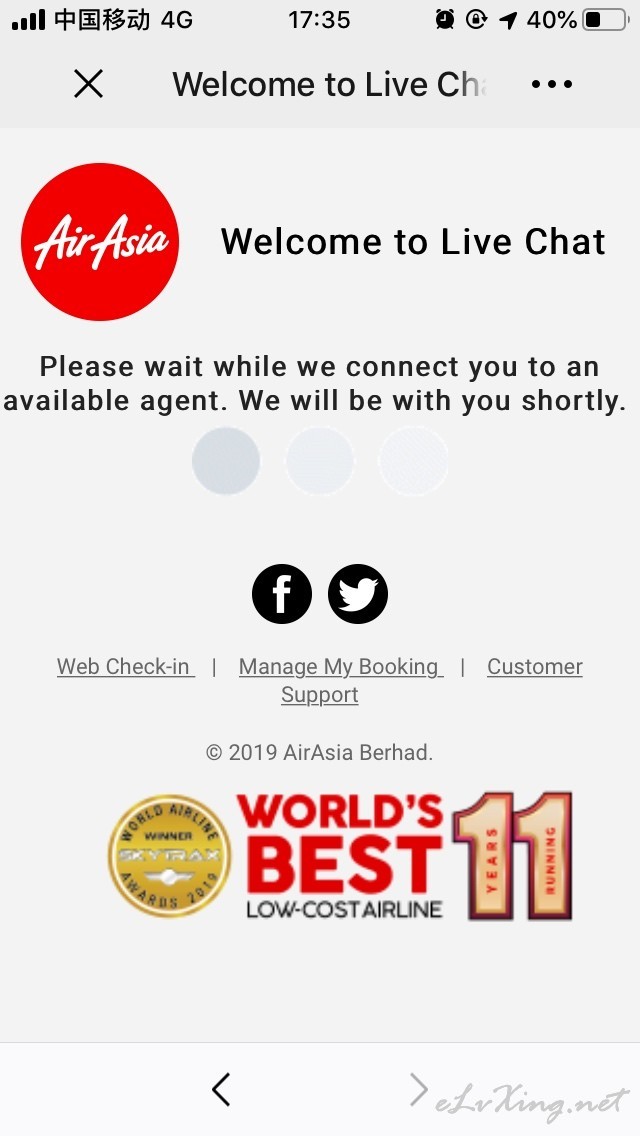Open AirAsia's Facebook page

[x=282, y=594]
